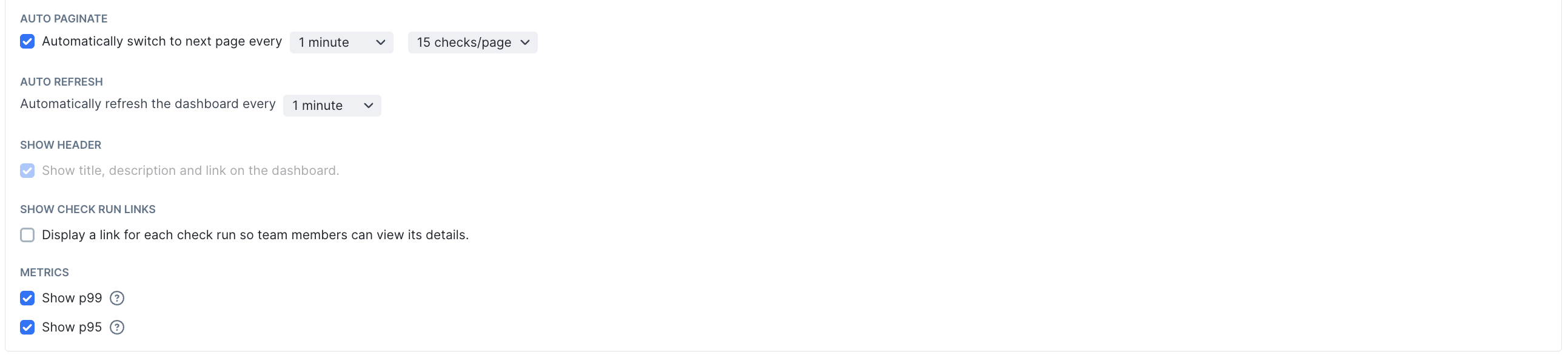Uncheck the auto paginate checkbox
Image resolution: width=1568 pixels, height=357 pixels.
27,41
